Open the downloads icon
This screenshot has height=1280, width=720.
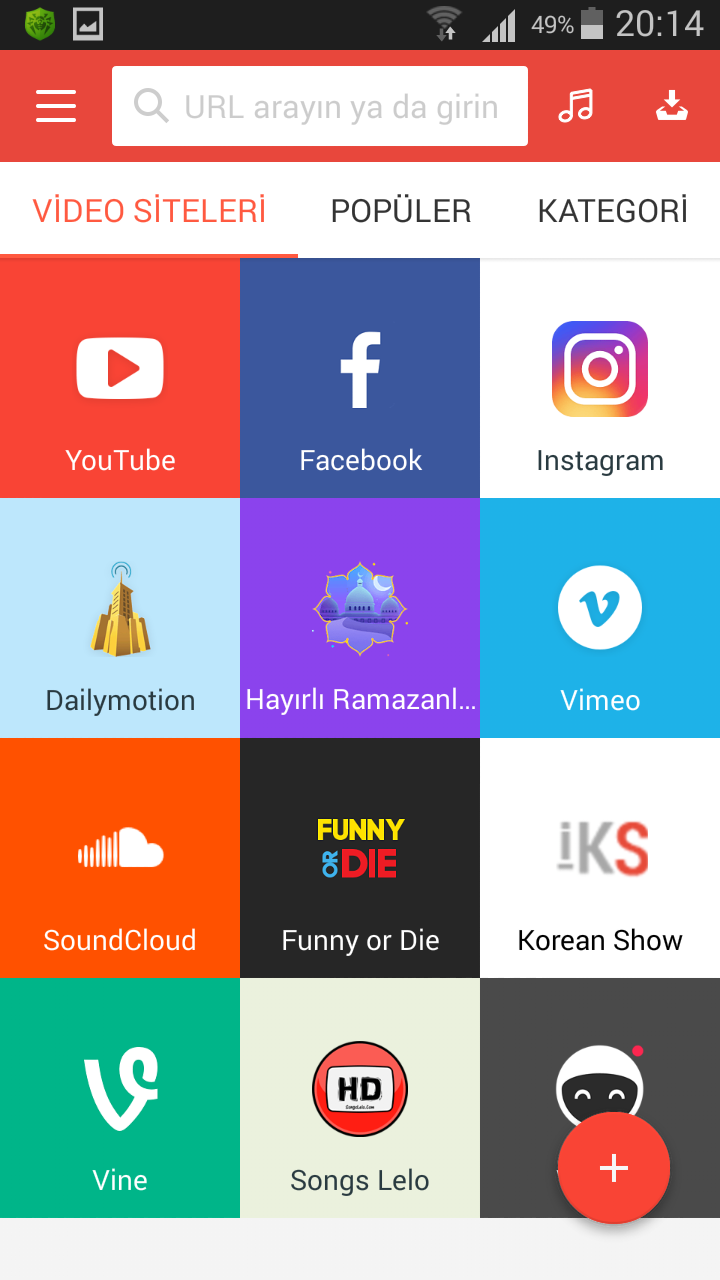[x=671, y=106]
